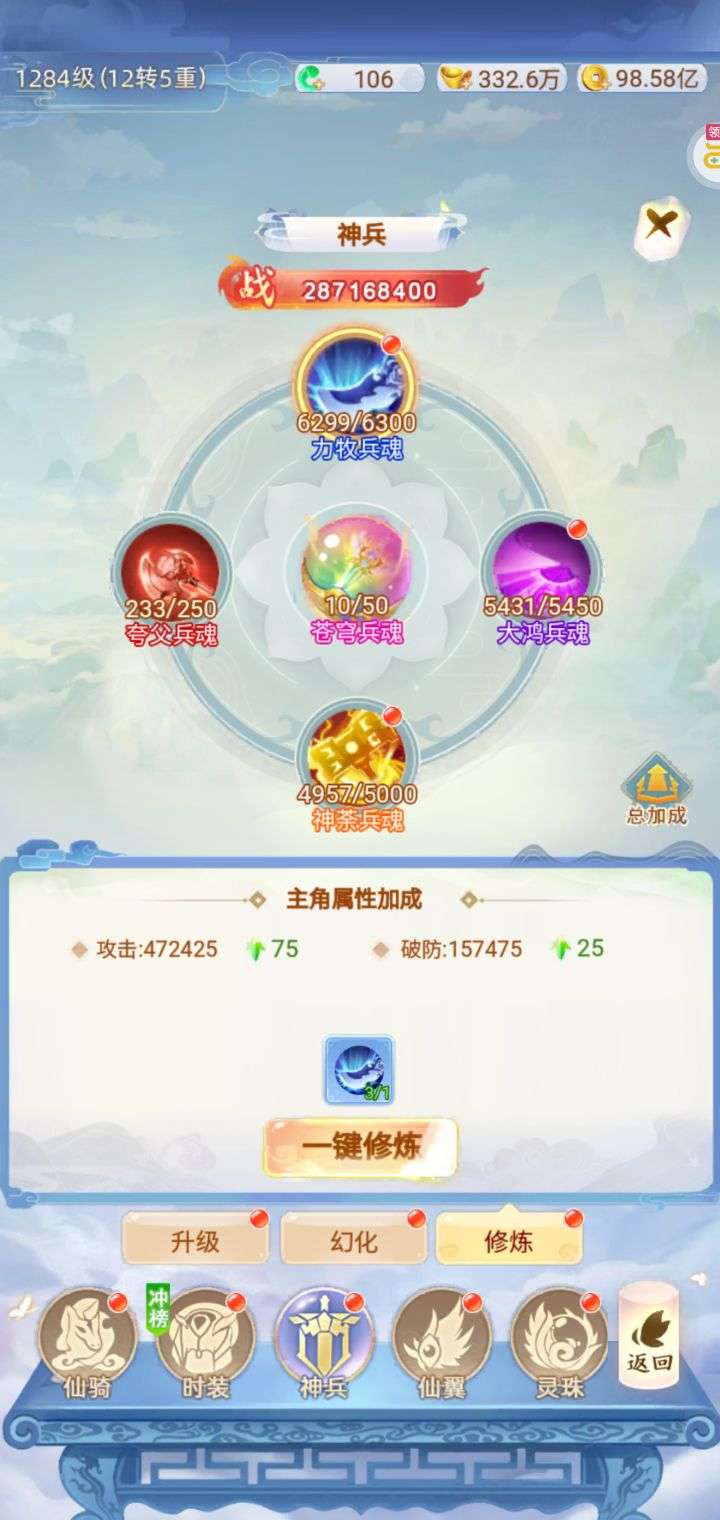The width and height of the screenshot is (720, 1520).
Task: Add more gold ingots
Action: pos(457,79)
